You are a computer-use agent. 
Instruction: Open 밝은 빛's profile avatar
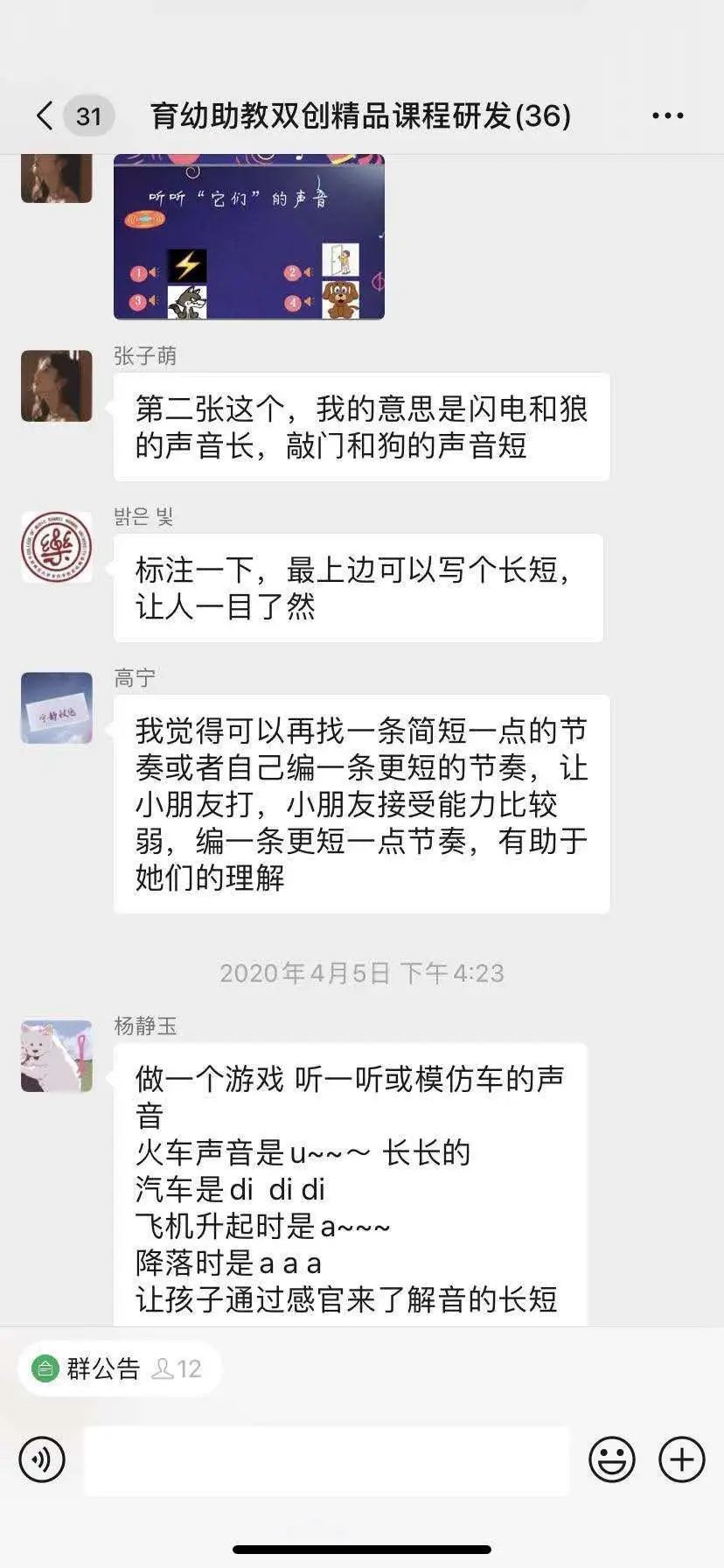[x=57, y=547]
